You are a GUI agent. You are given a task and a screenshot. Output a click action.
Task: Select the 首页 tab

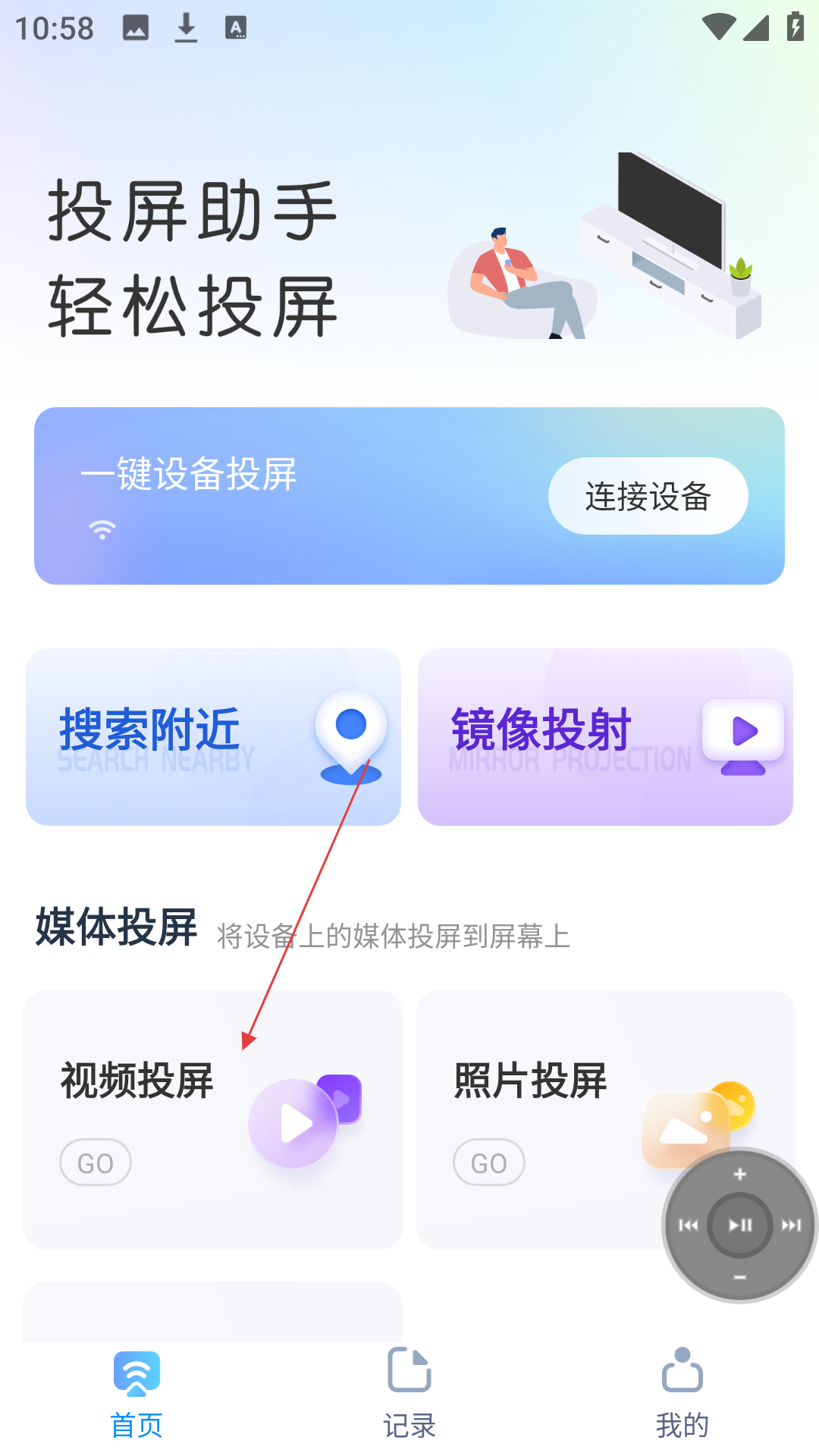[136, 1394]
